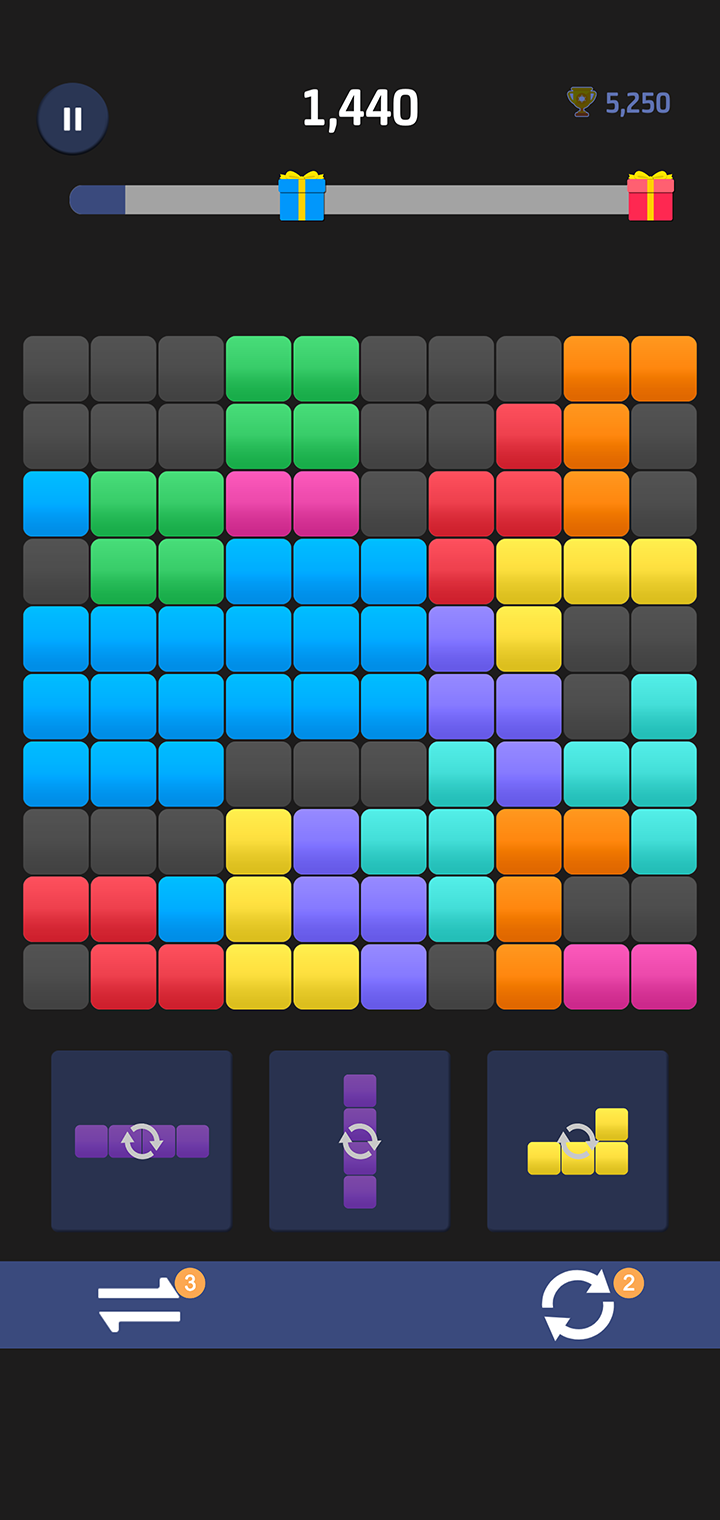Pause the game
The height and width of the screenshot is (1520, 720).
[x=73, y=119]
